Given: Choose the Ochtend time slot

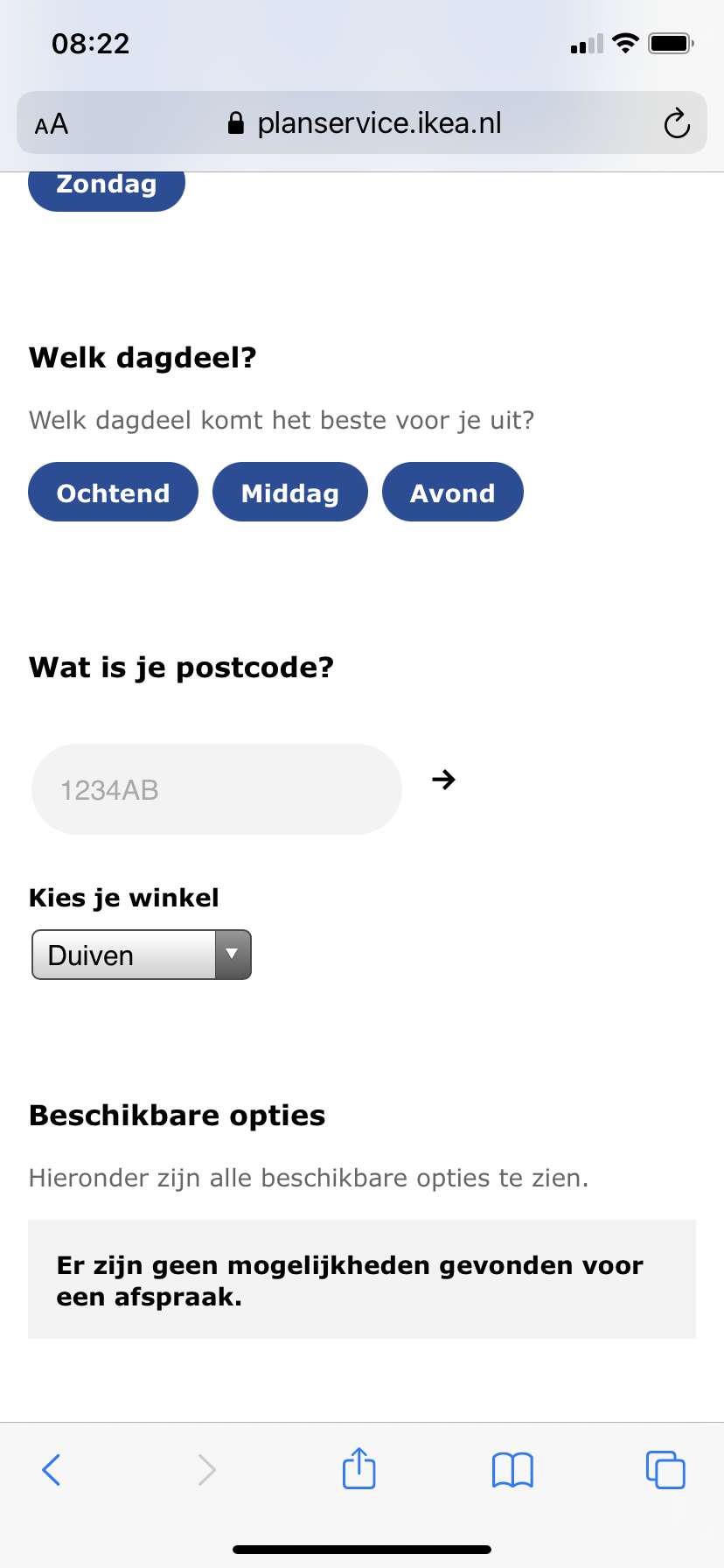Looking at the screenshot, I should (114, 493).
